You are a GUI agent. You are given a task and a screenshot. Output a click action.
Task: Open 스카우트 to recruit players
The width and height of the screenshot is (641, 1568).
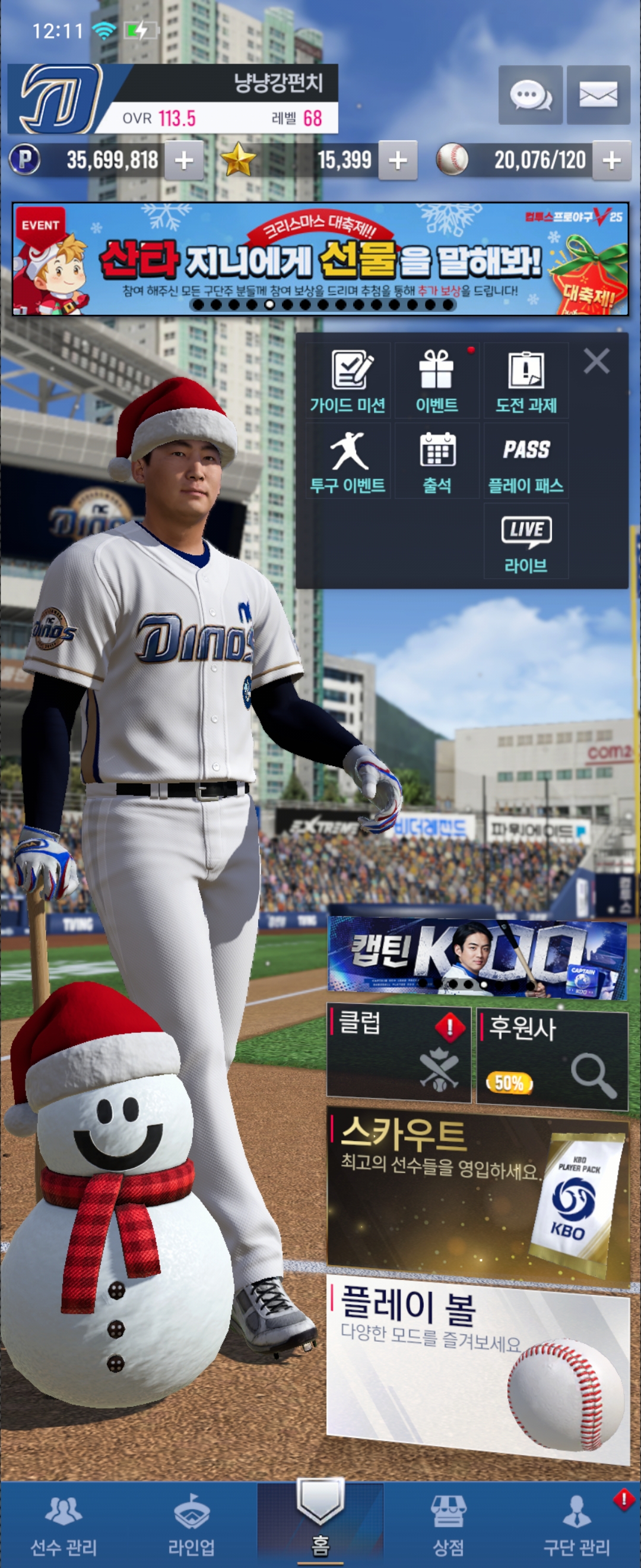(478, 1194)
